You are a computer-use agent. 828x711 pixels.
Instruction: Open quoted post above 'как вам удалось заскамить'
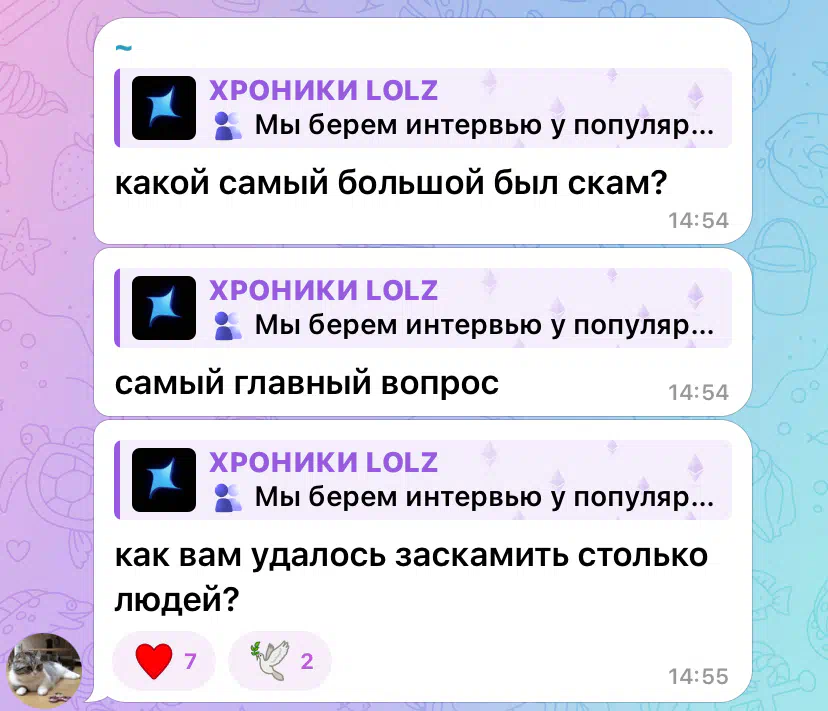tap(422, 478)
